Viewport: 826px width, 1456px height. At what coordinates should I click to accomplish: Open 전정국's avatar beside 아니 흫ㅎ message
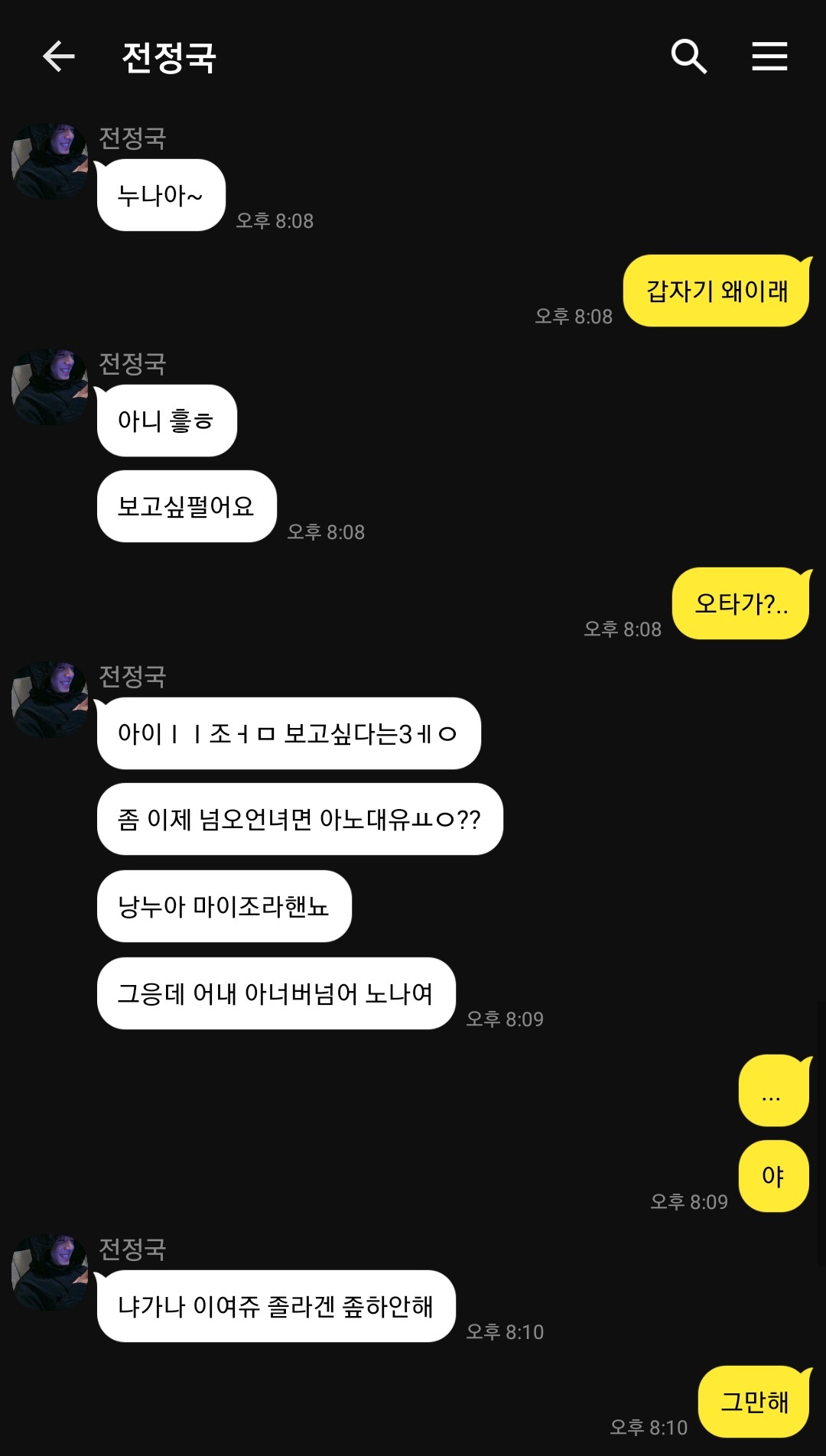[50, 387]
